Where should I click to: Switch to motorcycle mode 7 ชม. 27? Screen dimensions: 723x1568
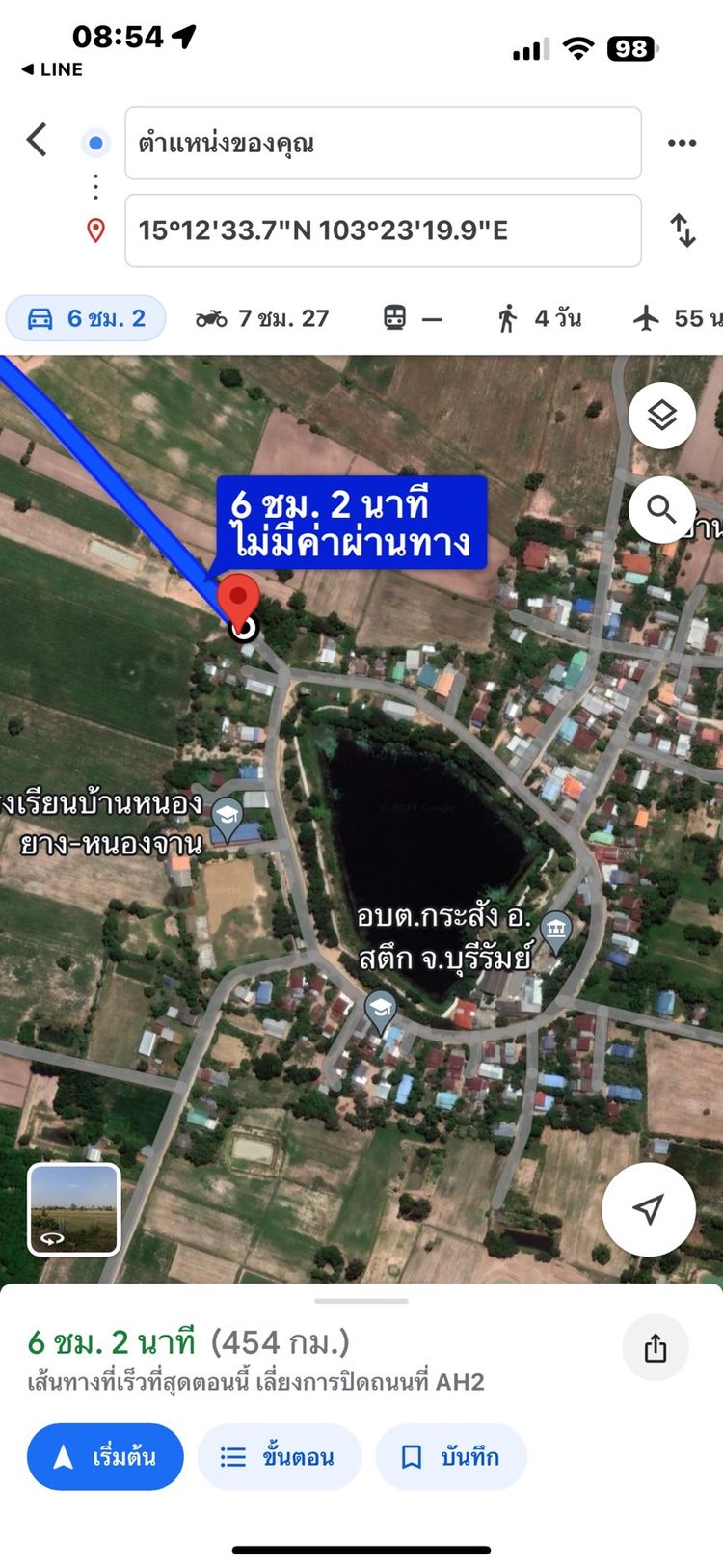(262, 318)
